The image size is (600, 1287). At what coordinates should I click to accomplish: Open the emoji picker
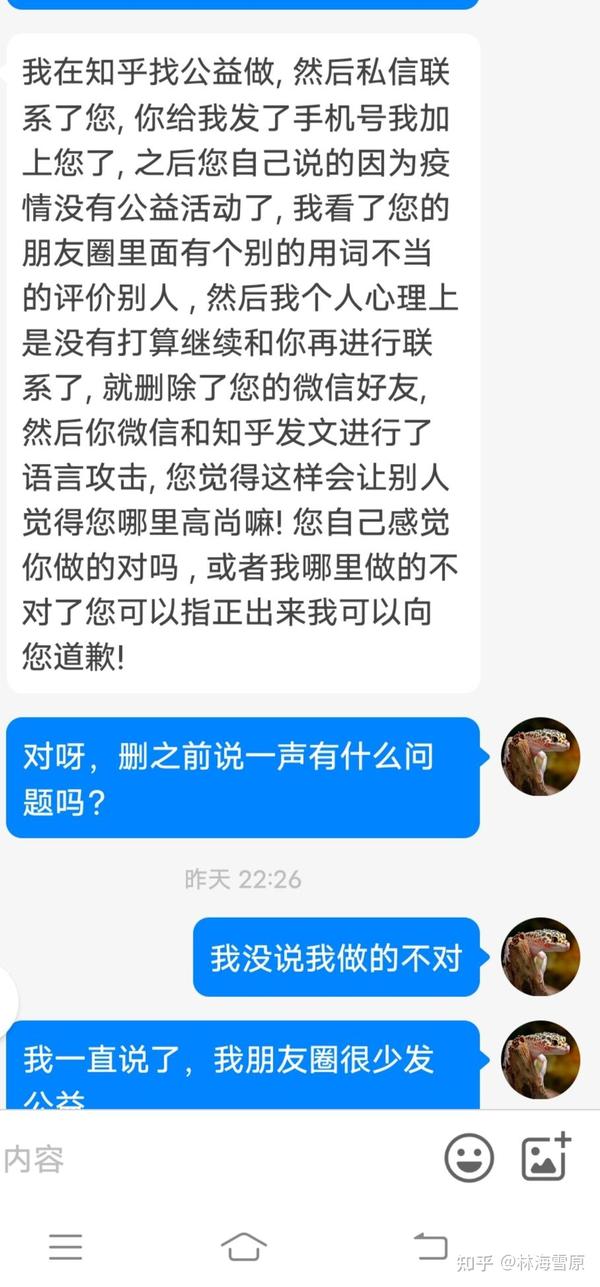coord(469,1158)
